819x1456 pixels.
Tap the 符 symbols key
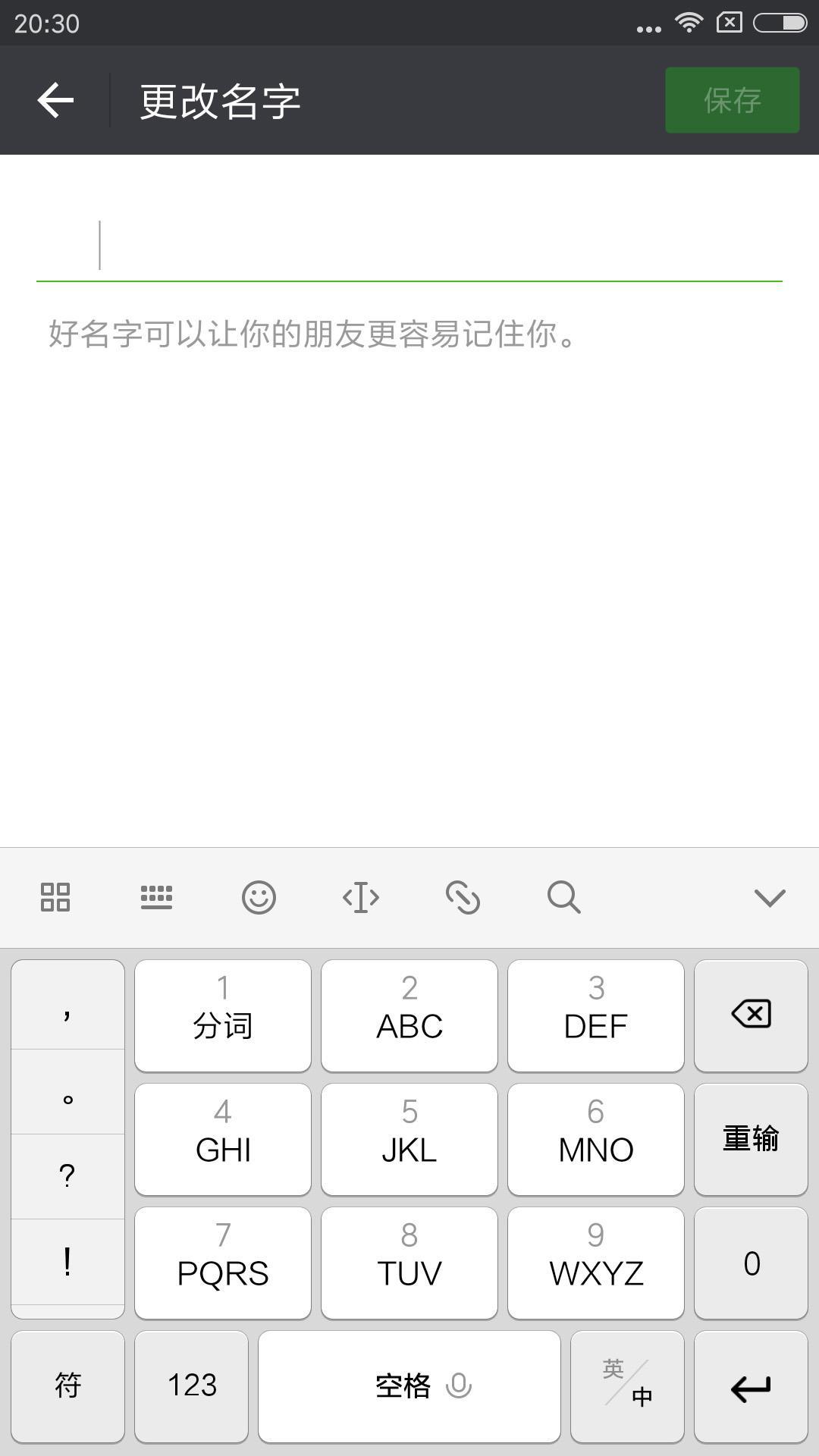67,1385
